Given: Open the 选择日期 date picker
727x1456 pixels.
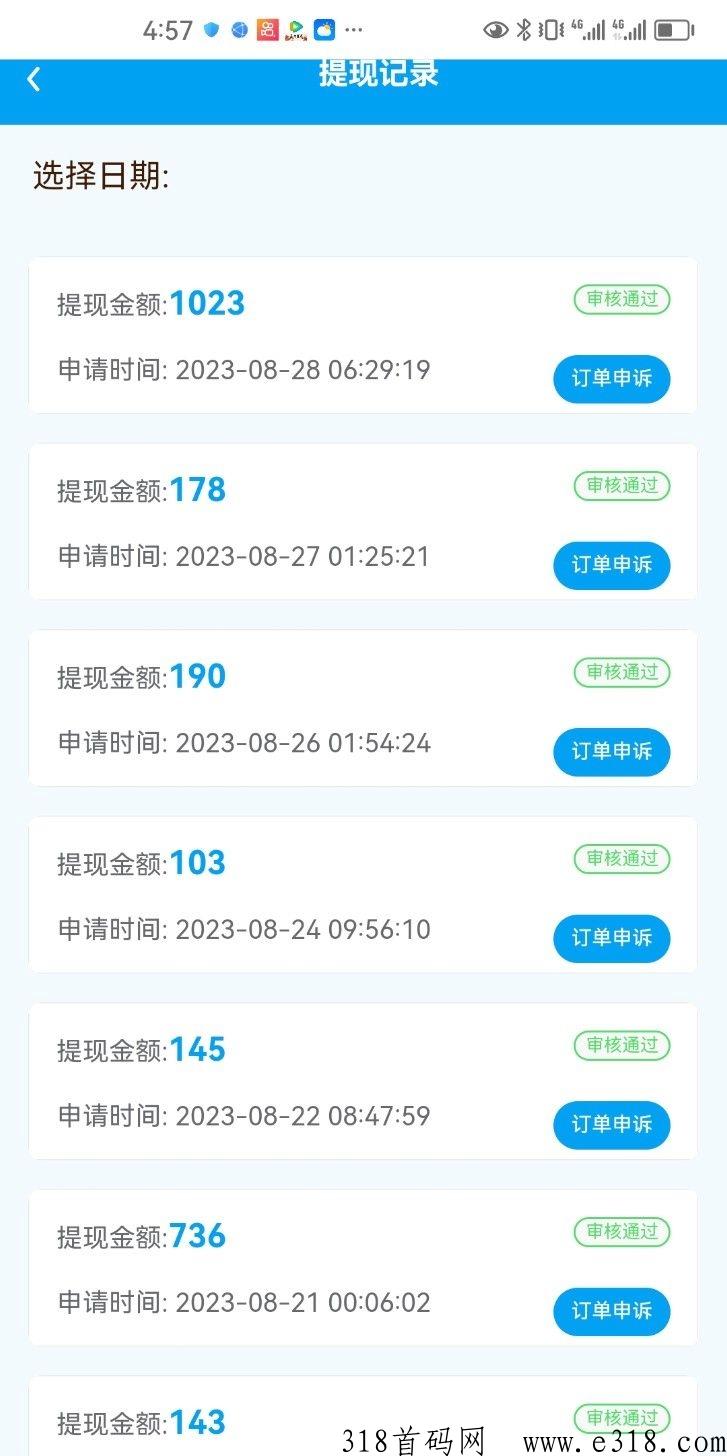Looking at the screenshot, I should (x=102, y=177).
